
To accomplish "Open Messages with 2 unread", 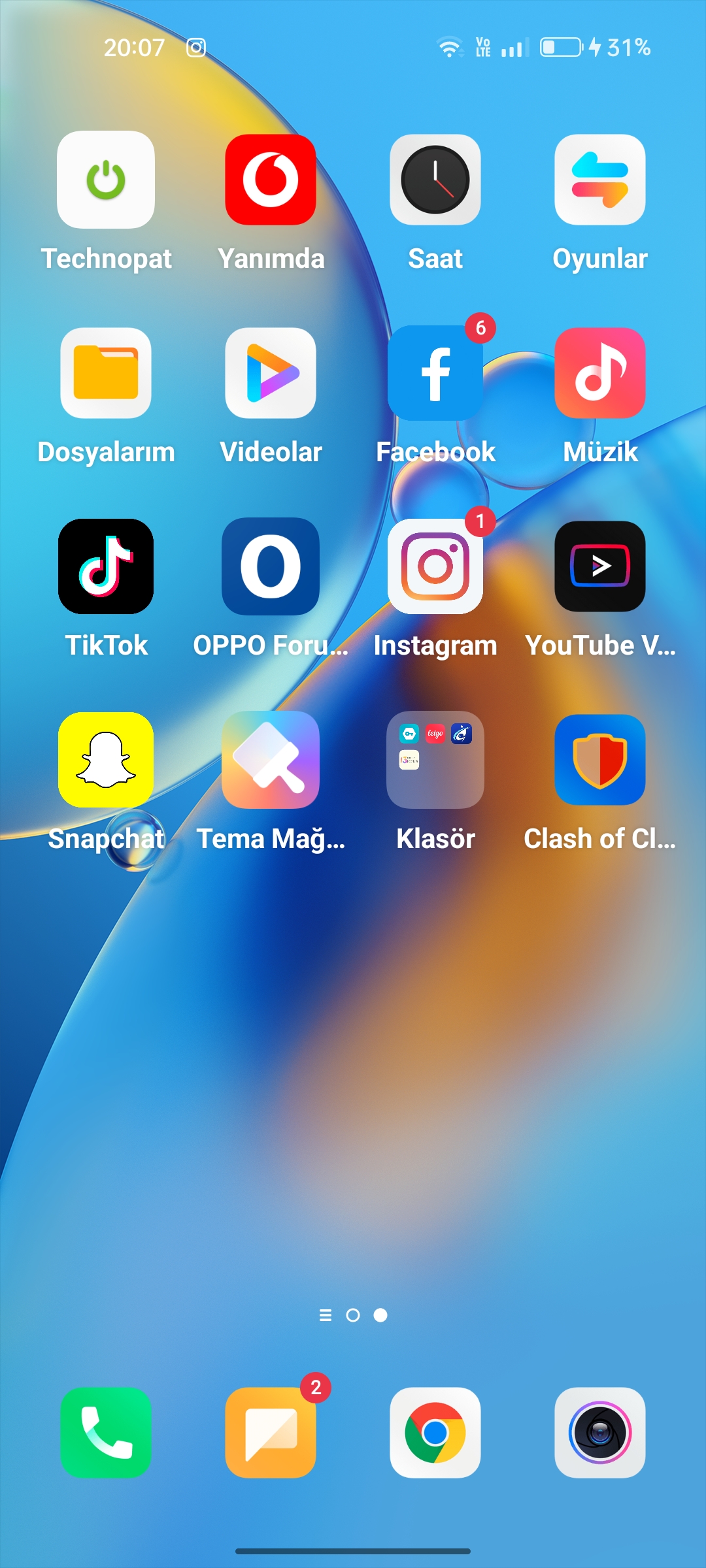I will tap(271, 1433).
